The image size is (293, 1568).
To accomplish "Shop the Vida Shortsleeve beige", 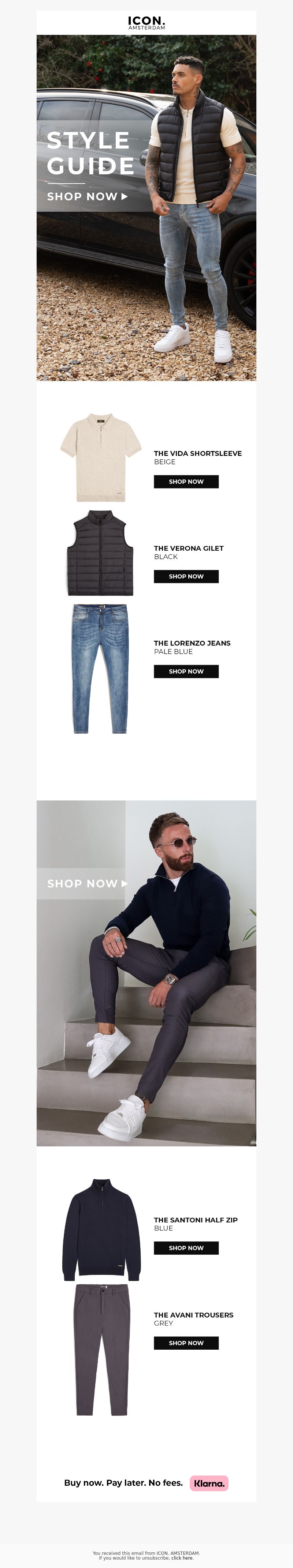I will point(186,482).
